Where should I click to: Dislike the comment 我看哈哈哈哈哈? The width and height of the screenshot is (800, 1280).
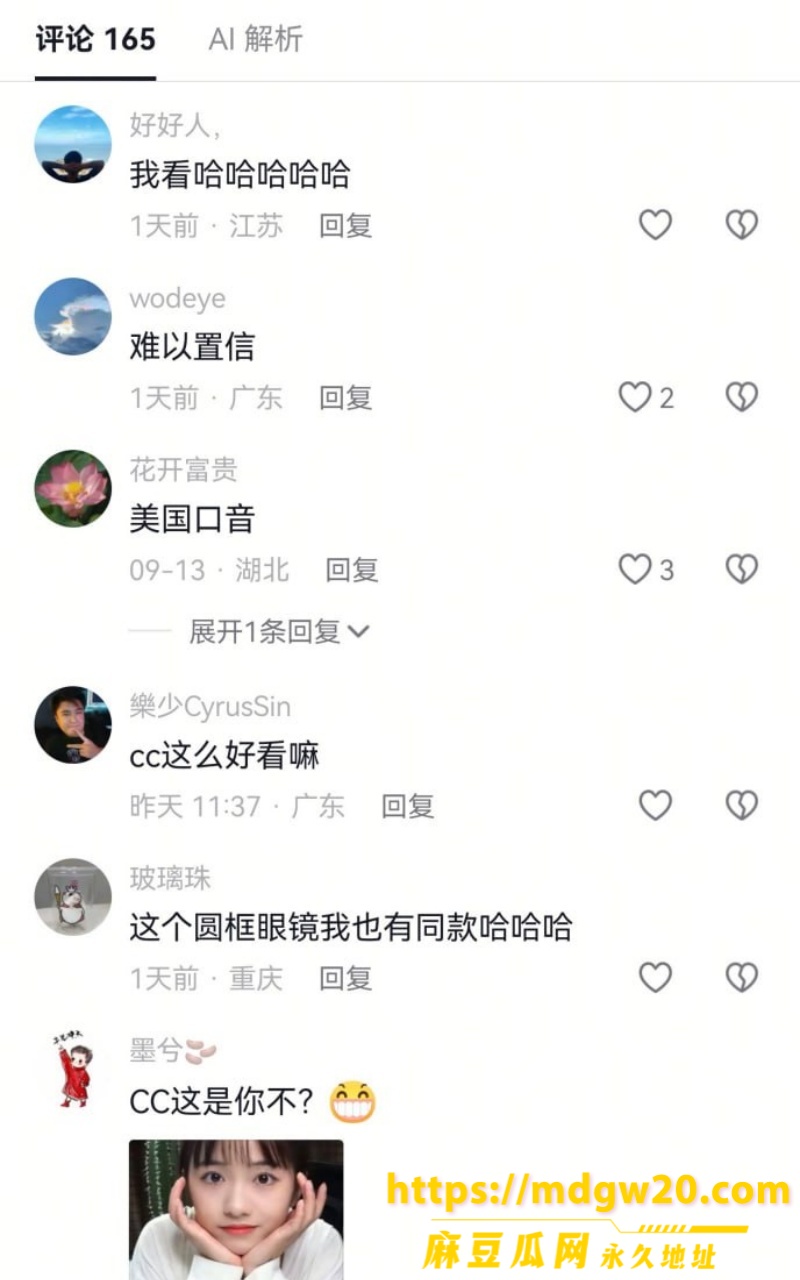[741, 225]
